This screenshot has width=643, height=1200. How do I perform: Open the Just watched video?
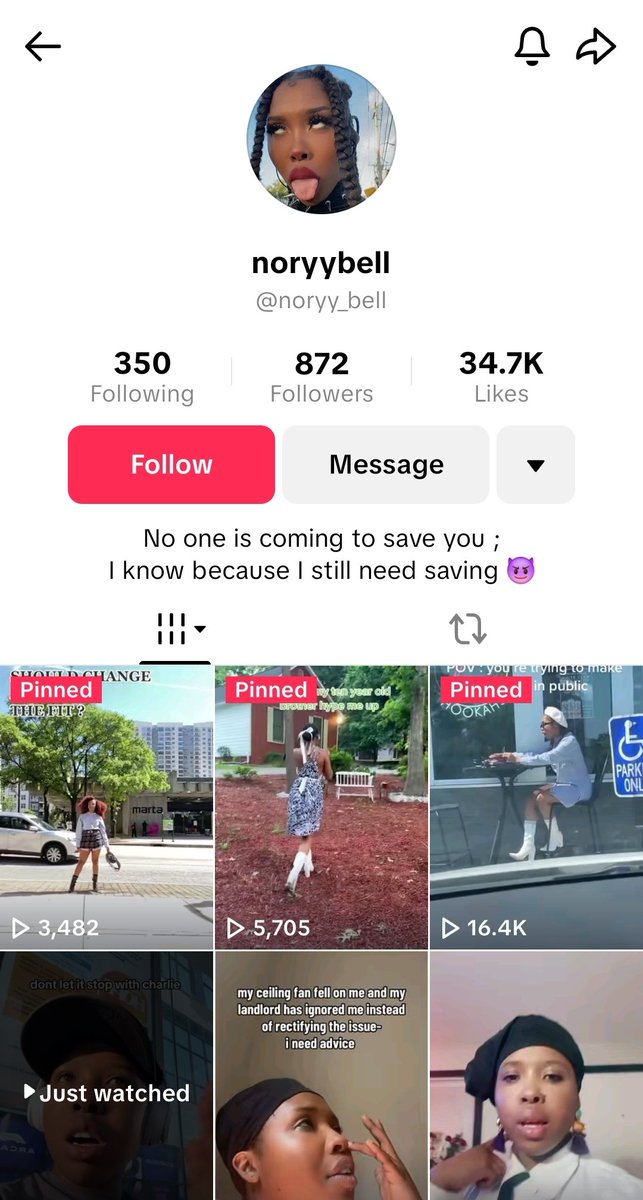[x=106, y=1076]
